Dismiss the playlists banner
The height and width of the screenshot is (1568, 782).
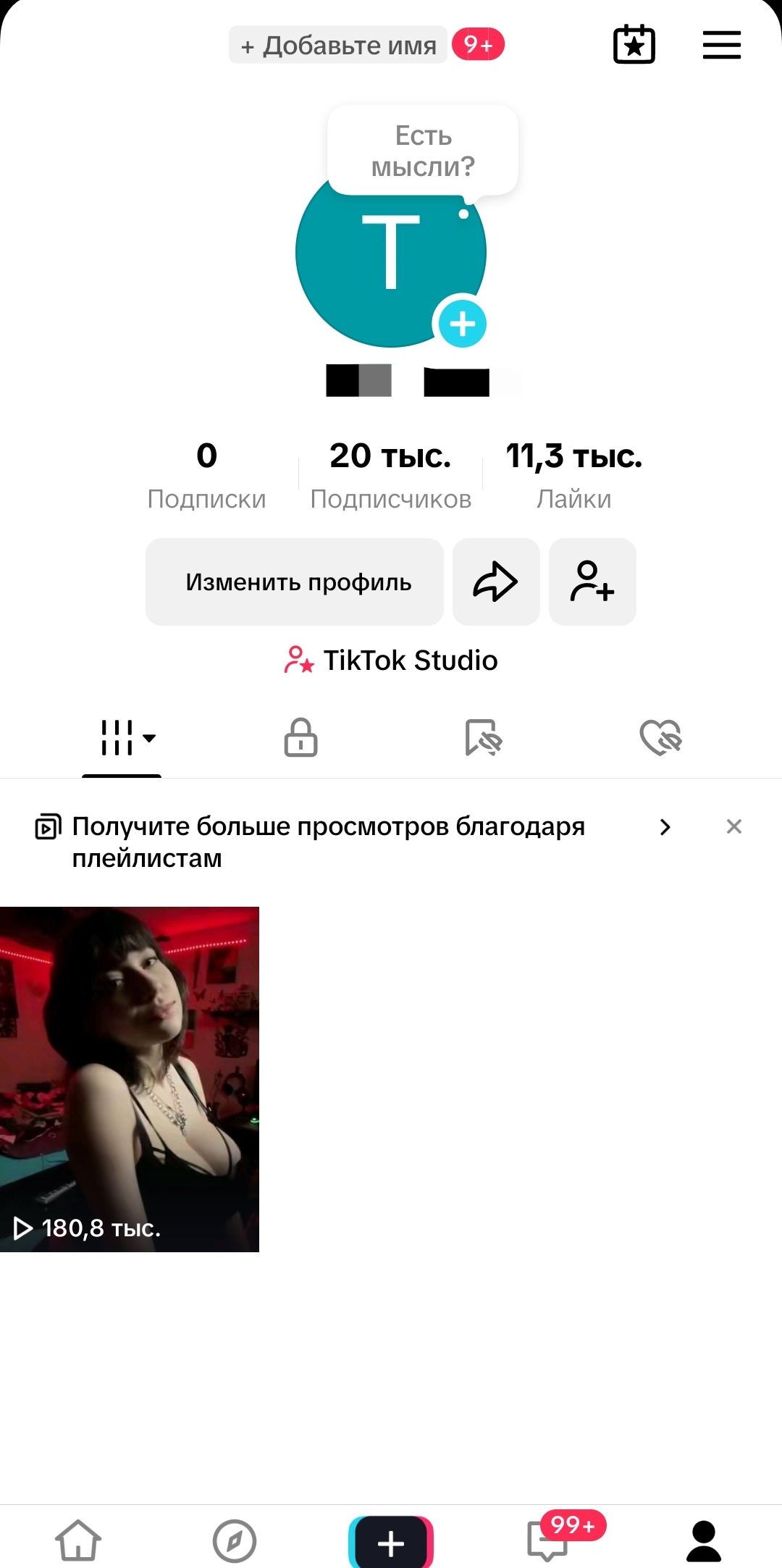(x=733, y=826)
